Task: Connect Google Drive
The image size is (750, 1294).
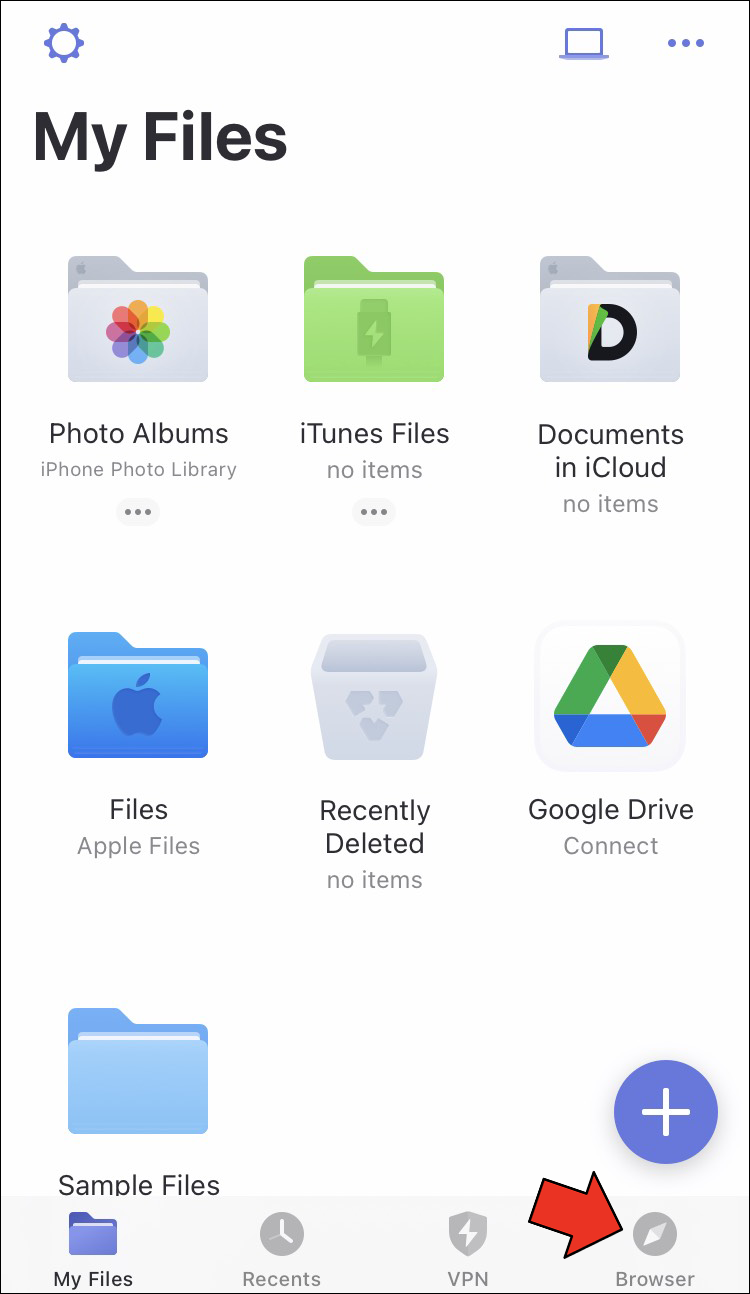Action: coord(610,697)
